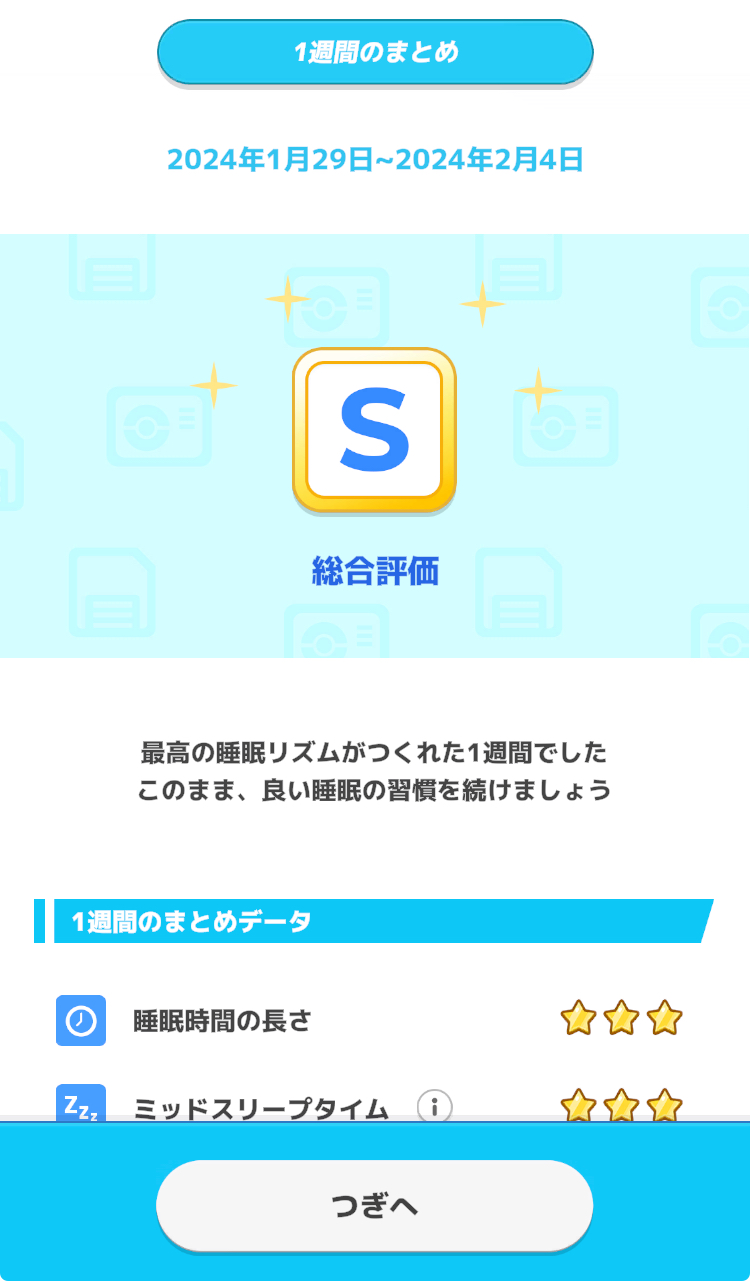Open the info icon beside ミッドスリープタイム
This screenshot has width=750, height=1281.
tap(434, 1107)
